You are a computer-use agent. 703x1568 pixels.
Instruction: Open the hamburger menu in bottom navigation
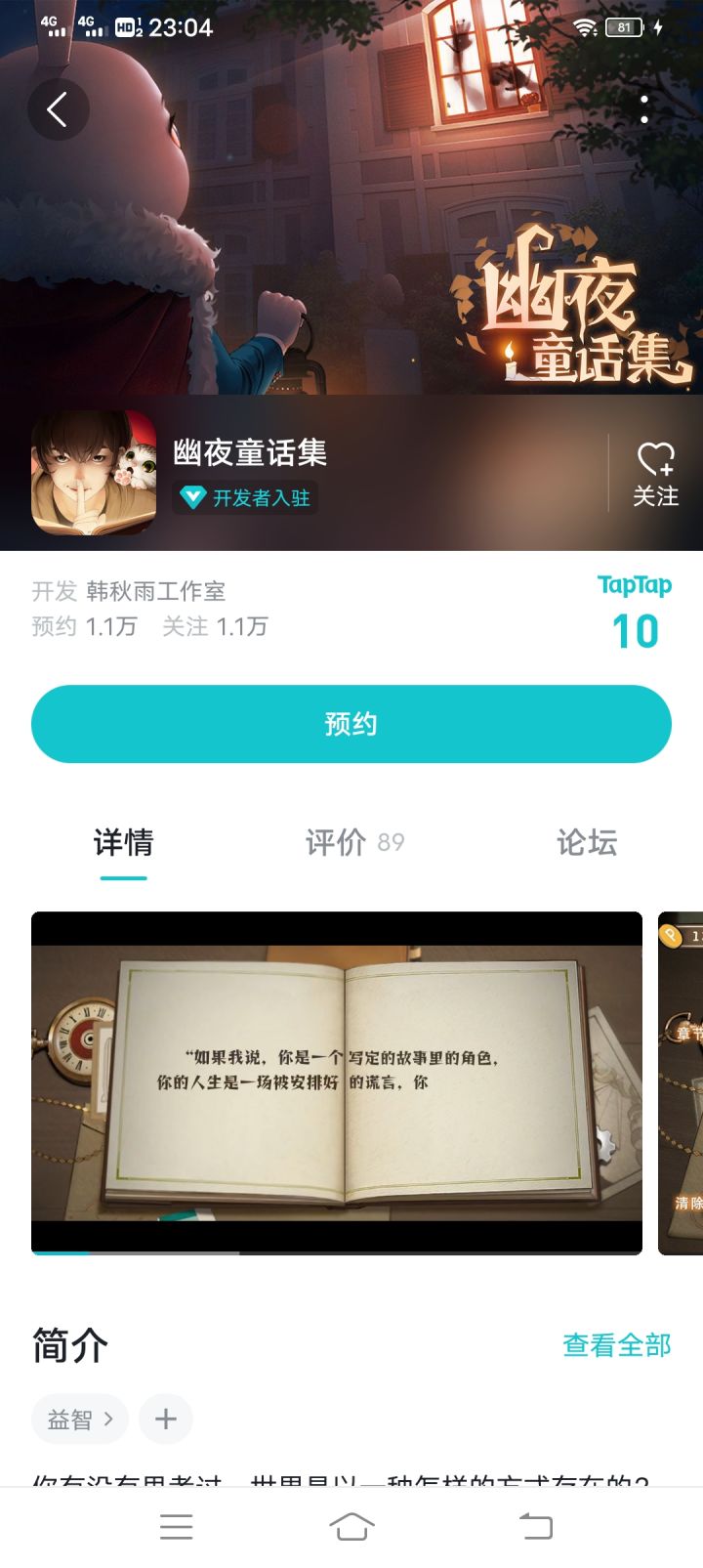pos(176,1527)
